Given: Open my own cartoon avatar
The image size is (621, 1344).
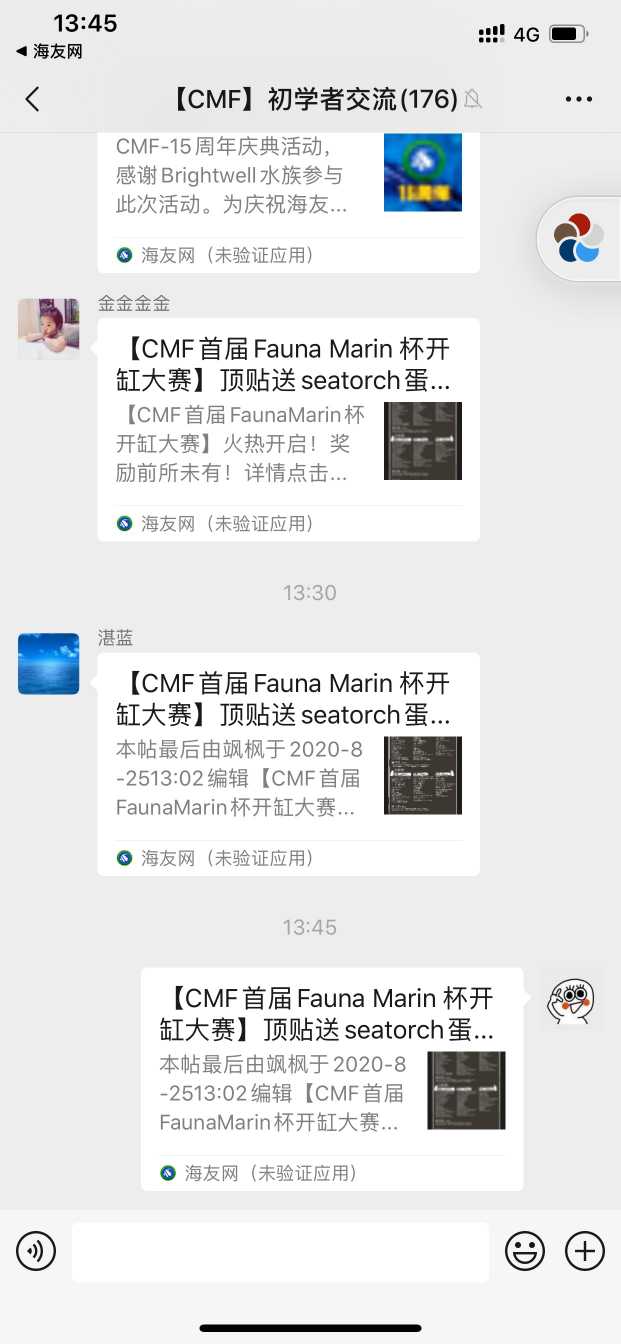Looking at the screenshot, I should coord(571,998).
